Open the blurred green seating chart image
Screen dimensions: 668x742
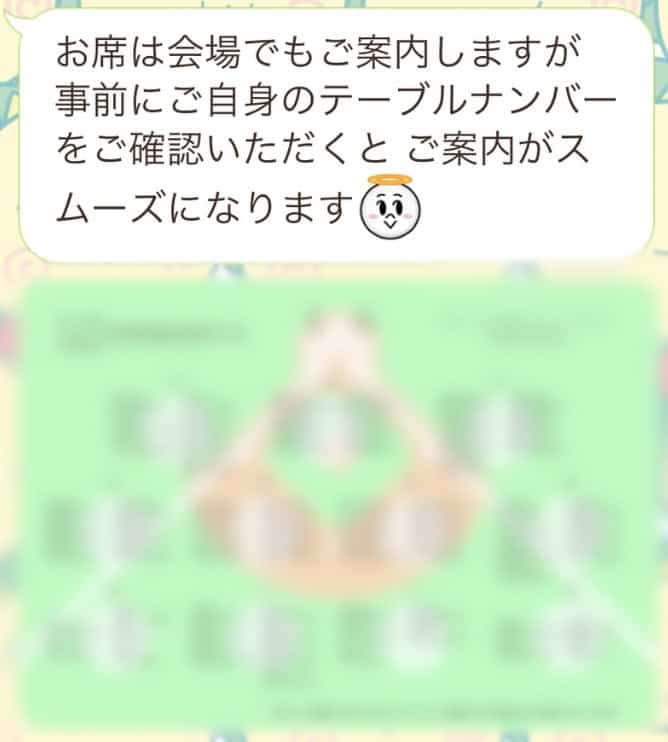(x=334, y=505)
